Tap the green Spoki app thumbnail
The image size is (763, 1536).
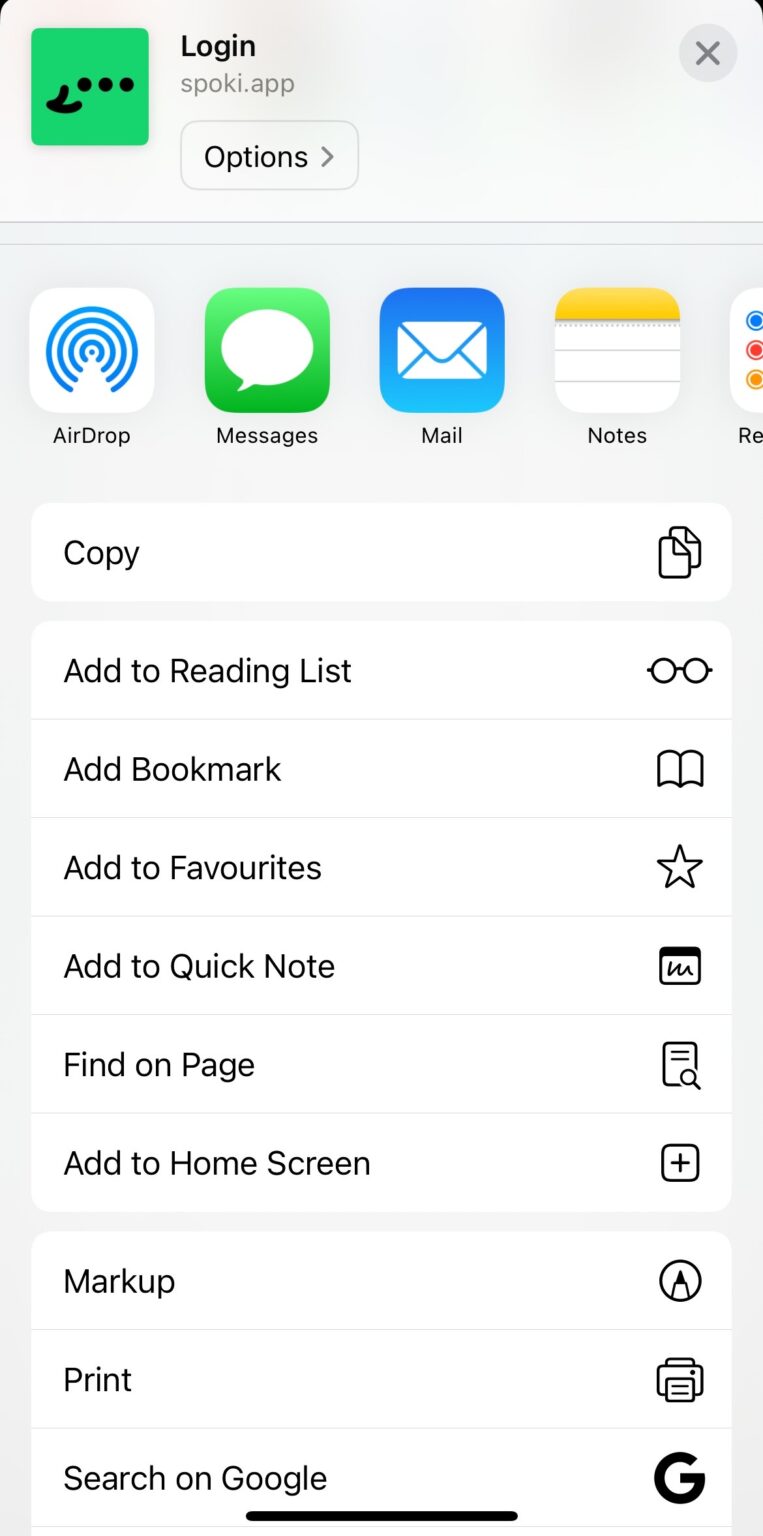89,86
